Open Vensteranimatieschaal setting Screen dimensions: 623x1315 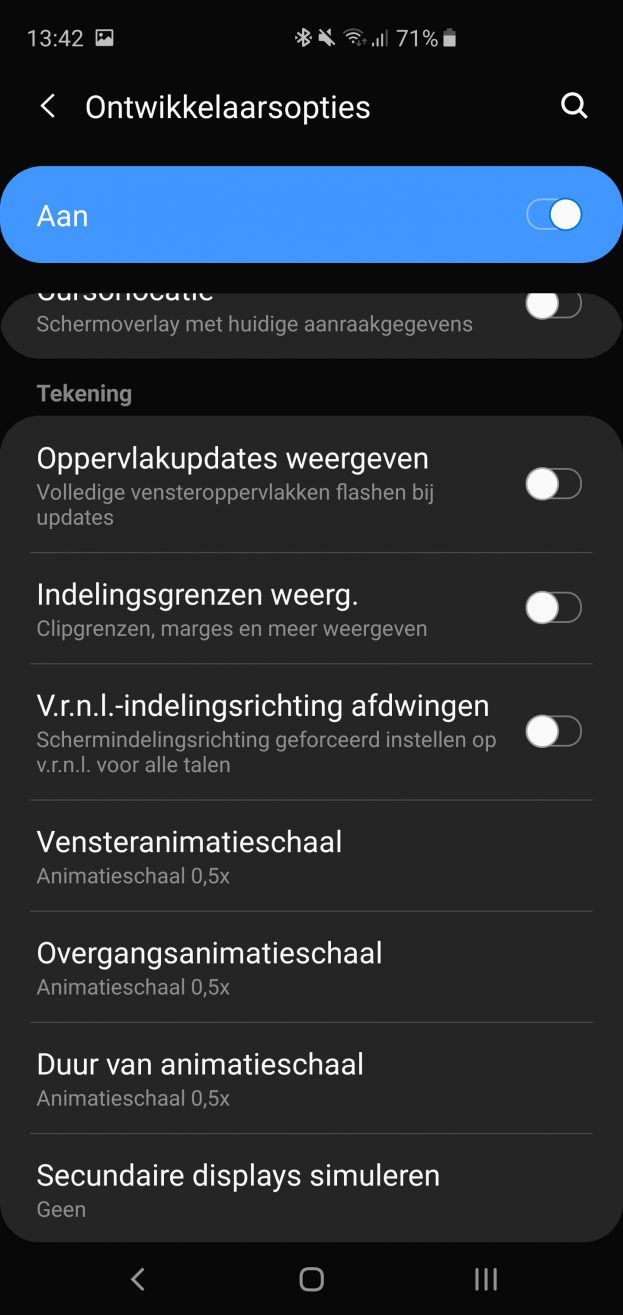click(311, 856)
